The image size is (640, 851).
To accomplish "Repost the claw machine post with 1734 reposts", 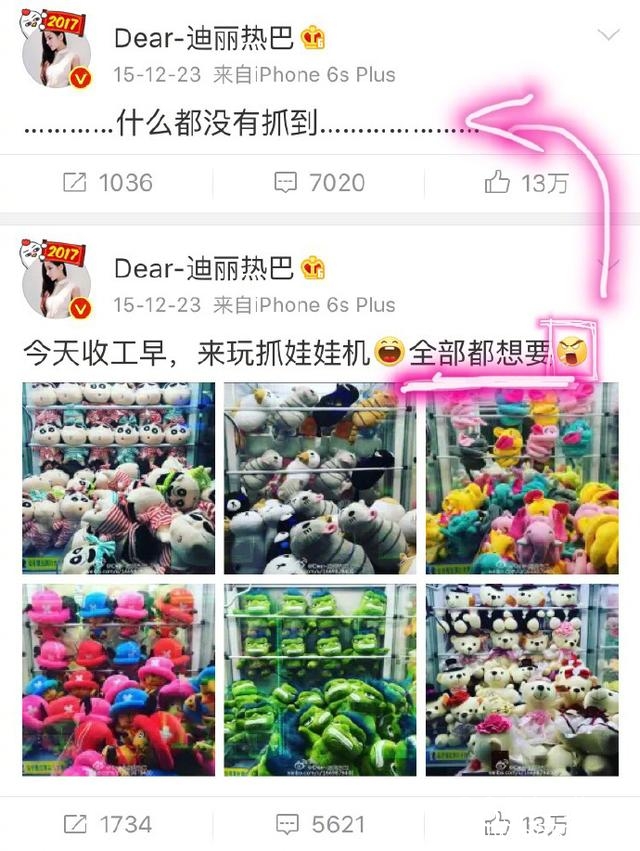I will (107, 825).
